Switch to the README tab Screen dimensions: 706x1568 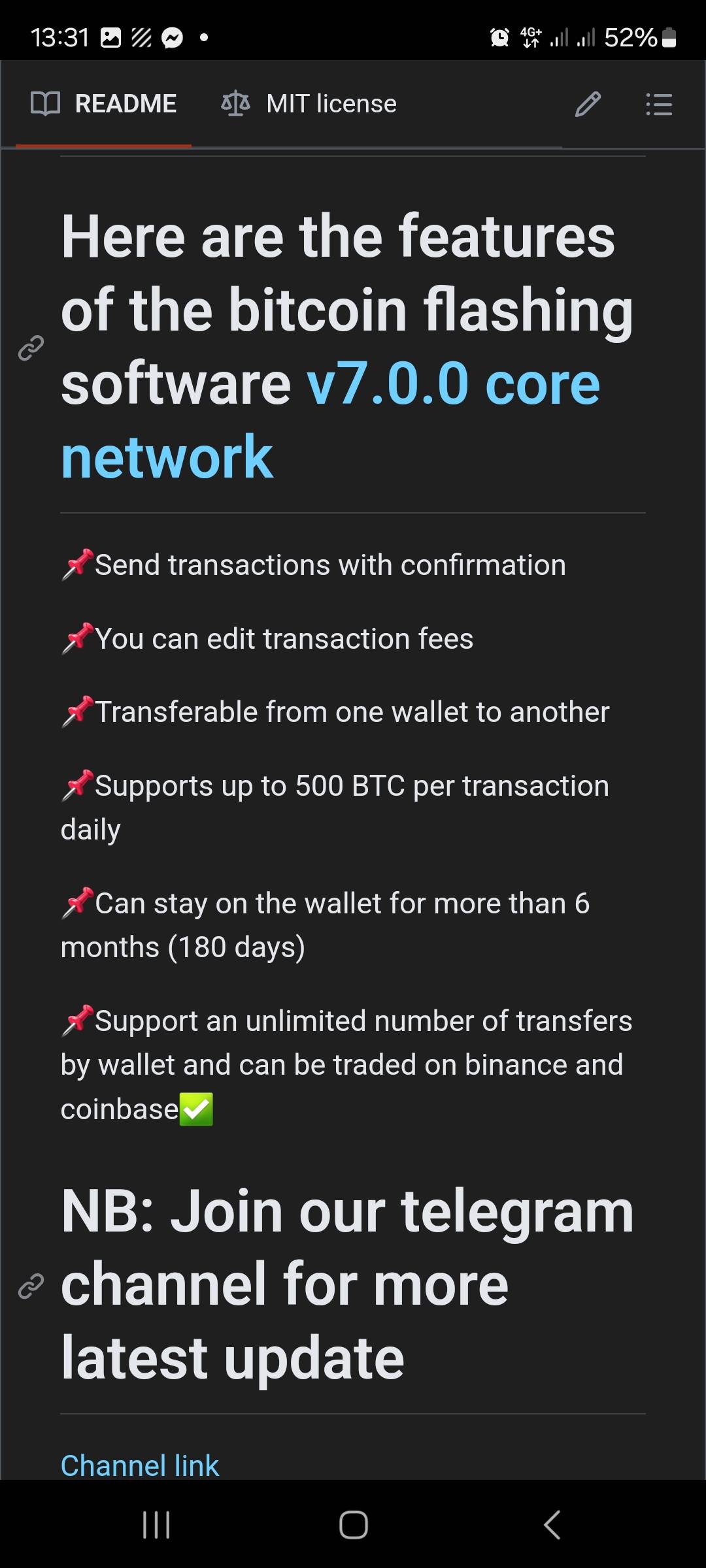point(105,104)
